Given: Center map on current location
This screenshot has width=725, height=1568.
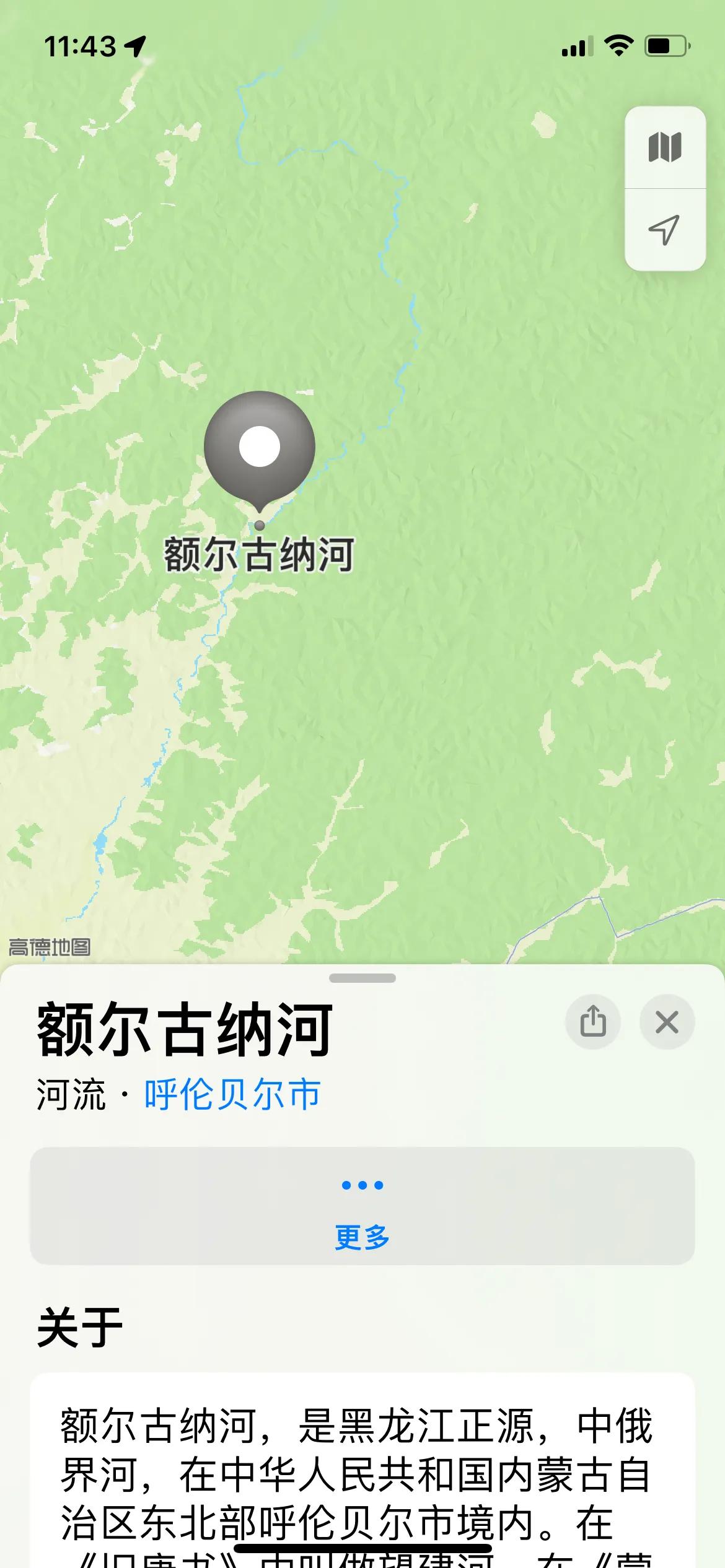Looking at the screenshot, I should 665,230.
